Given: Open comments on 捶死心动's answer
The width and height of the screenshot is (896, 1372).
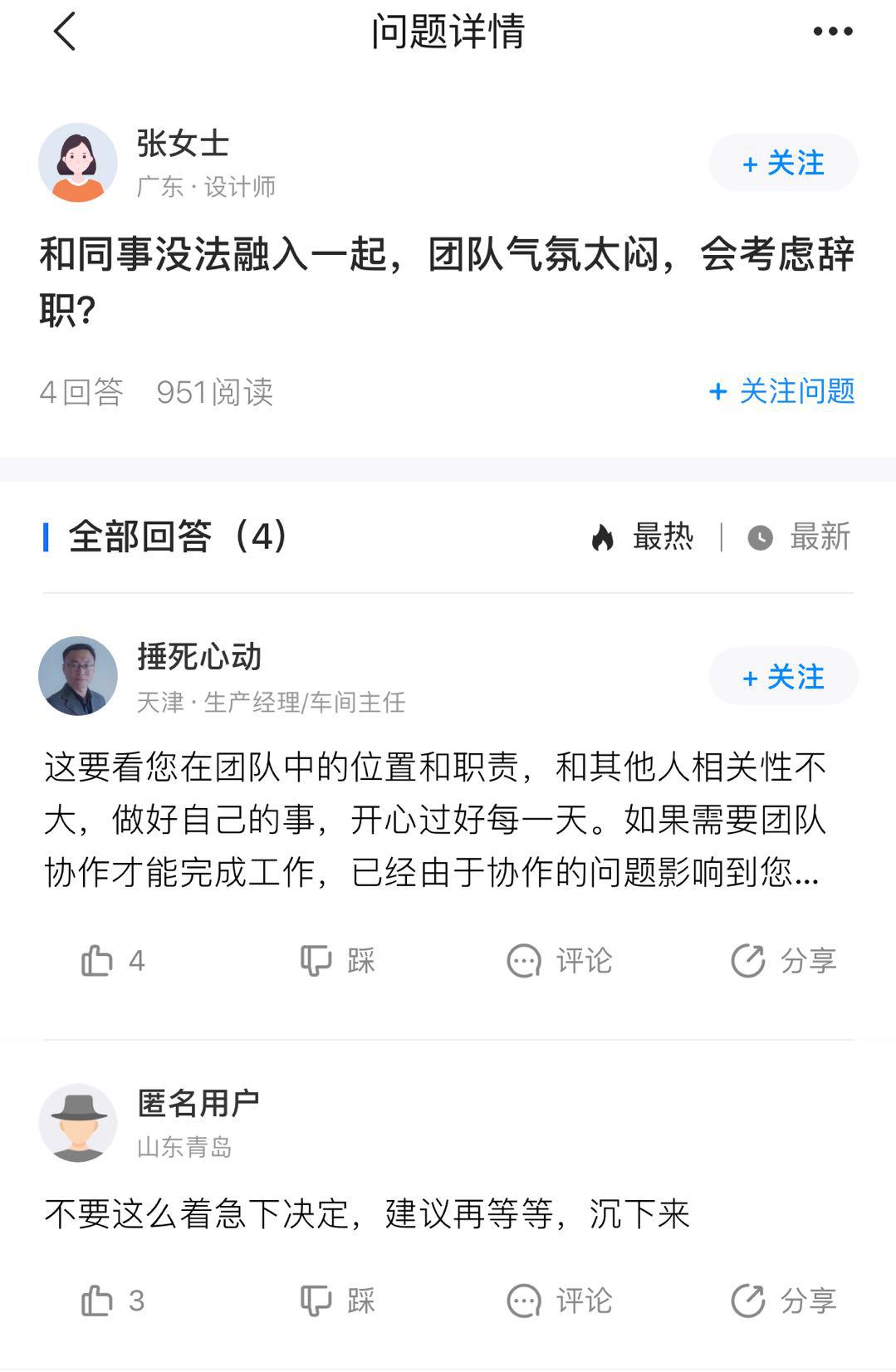Looking at the screenshot, I should [x=558, y=961].
